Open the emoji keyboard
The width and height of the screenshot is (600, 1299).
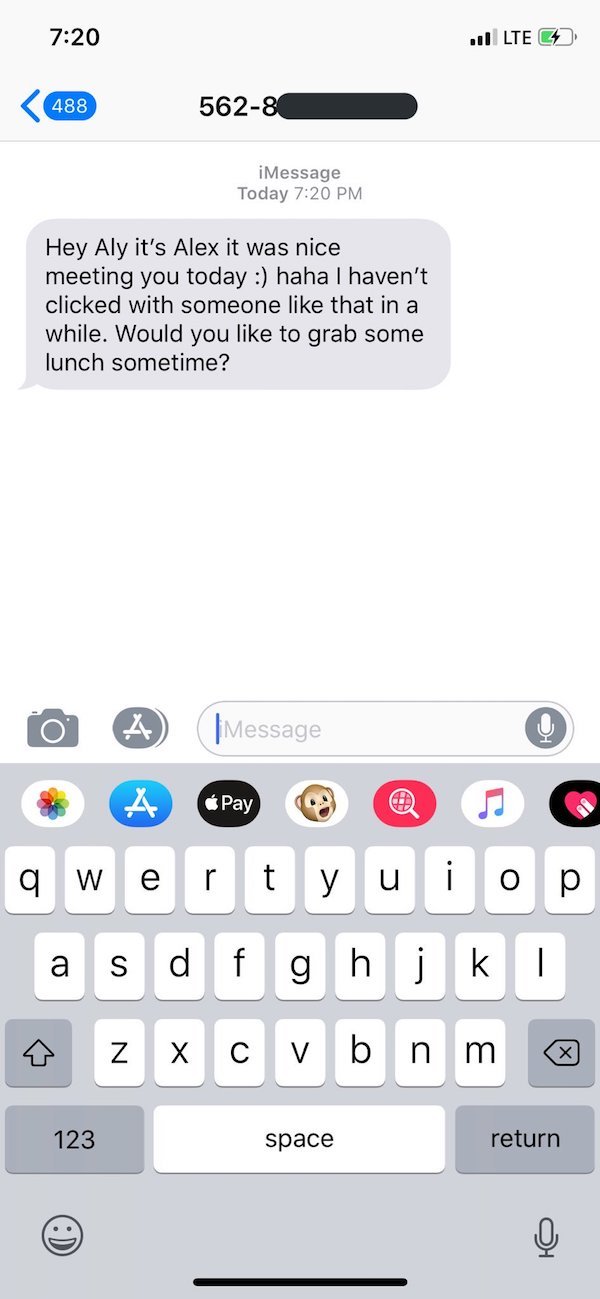[62, 1236]
